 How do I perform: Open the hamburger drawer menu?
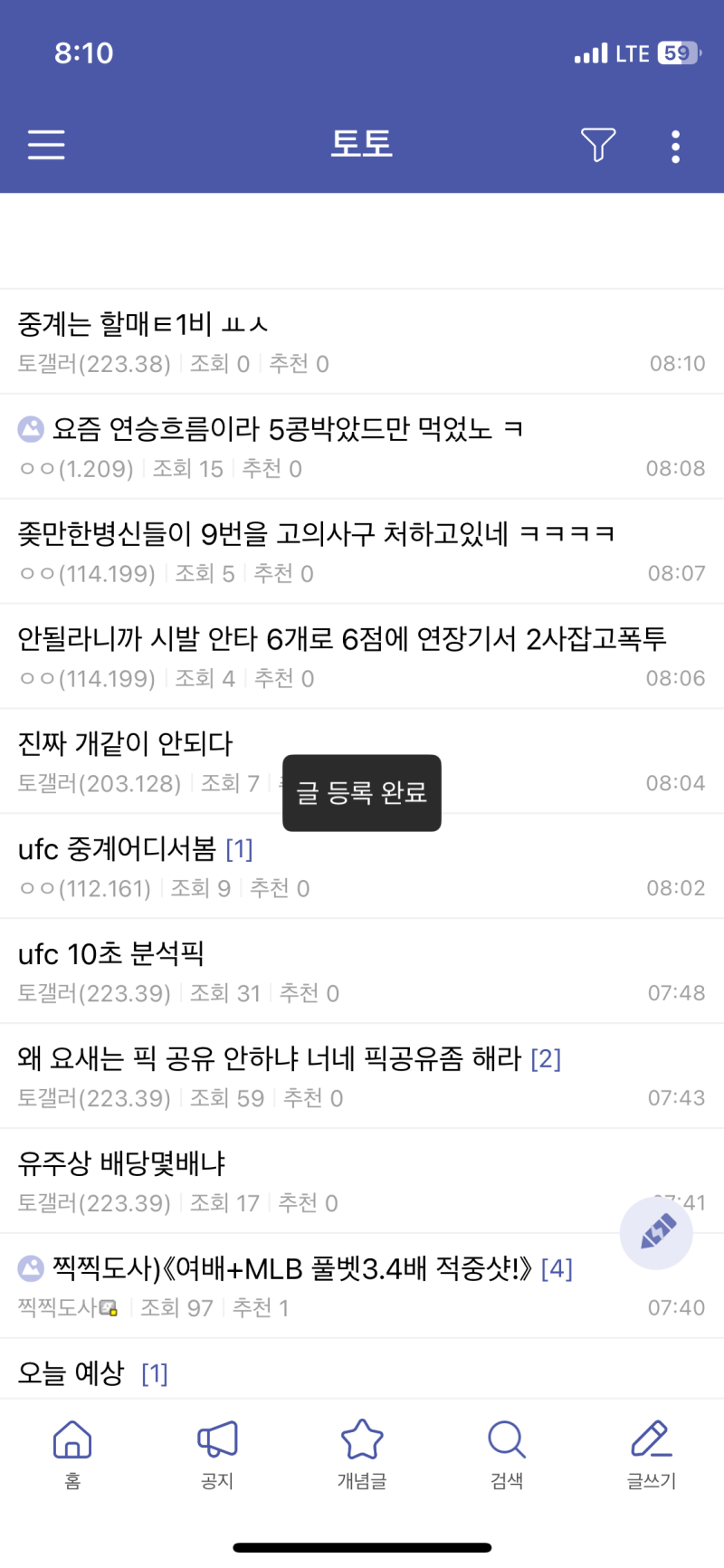click(46, 145)
